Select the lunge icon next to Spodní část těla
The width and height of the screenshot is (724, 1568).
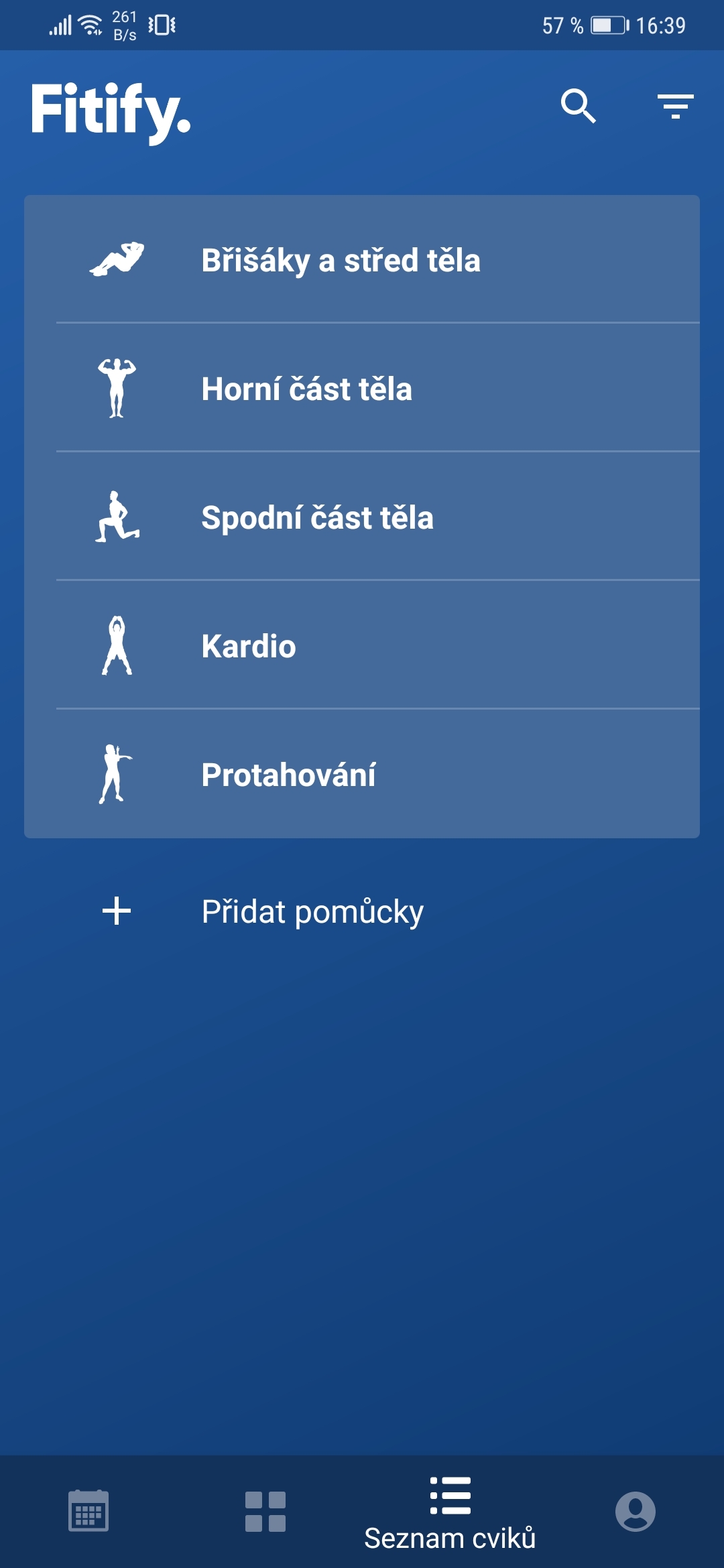119,517
